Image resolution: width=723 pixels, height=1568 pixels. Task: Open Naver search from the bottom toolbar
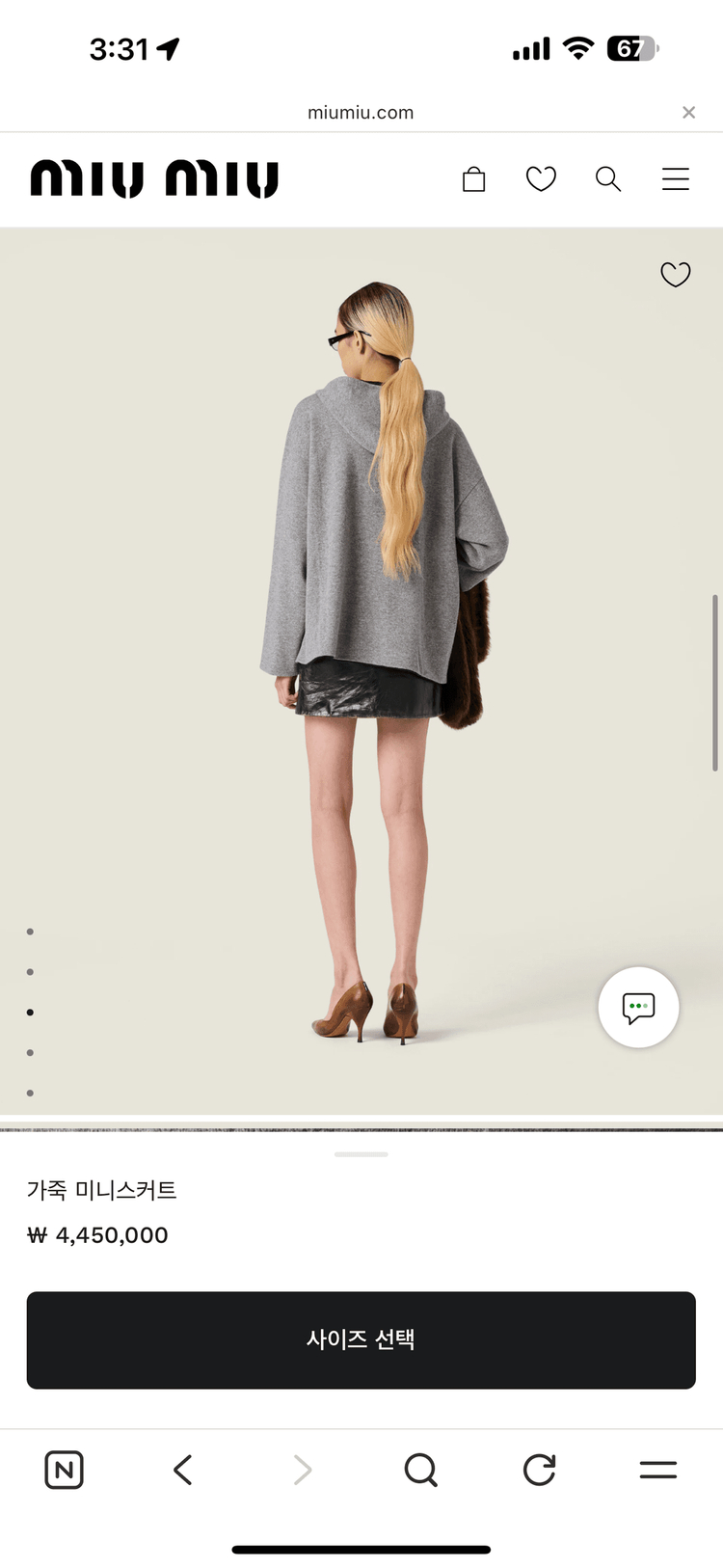(x=420, y=1470)
